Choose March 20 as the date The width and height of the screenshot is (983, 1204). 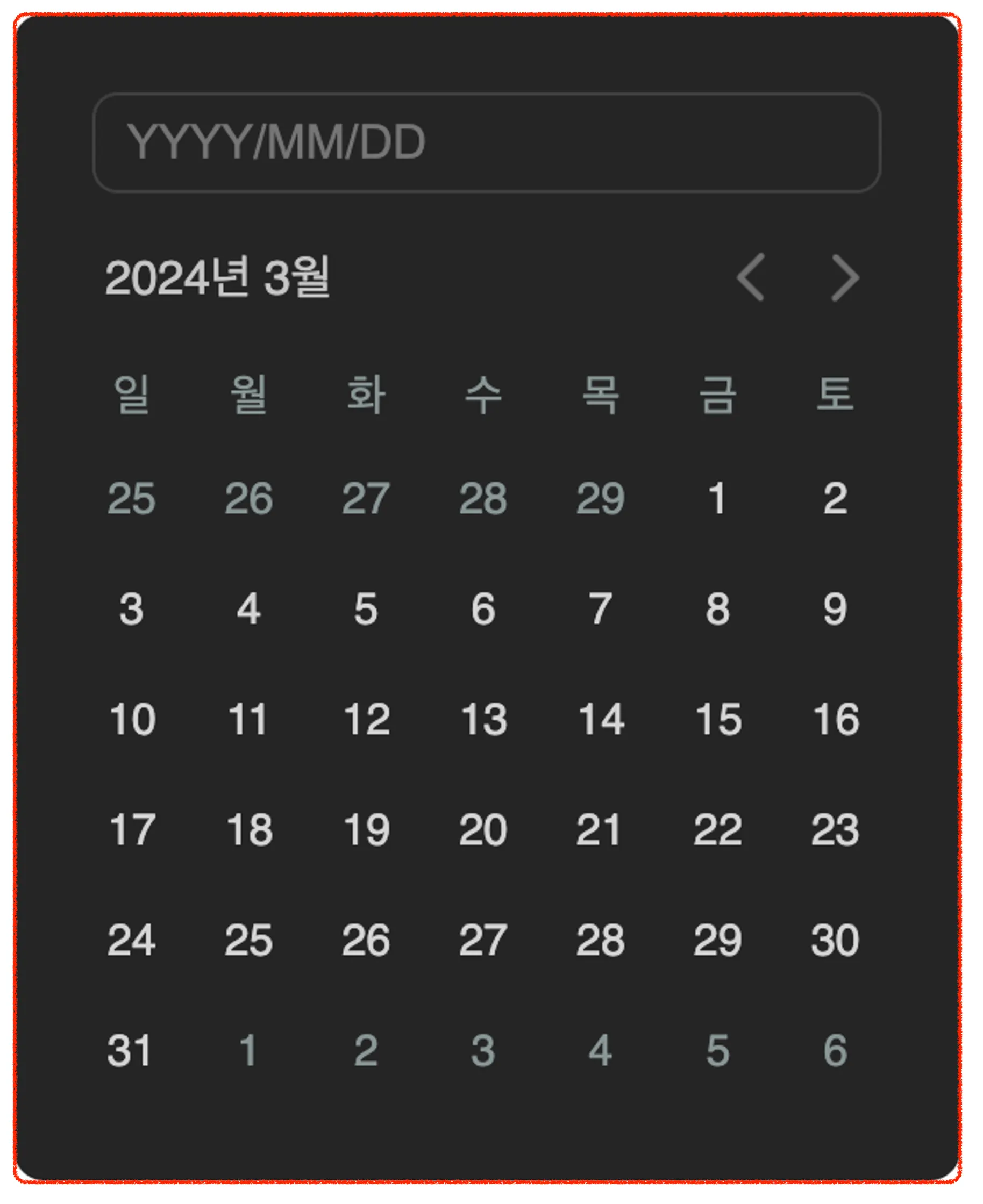[483, 830]
